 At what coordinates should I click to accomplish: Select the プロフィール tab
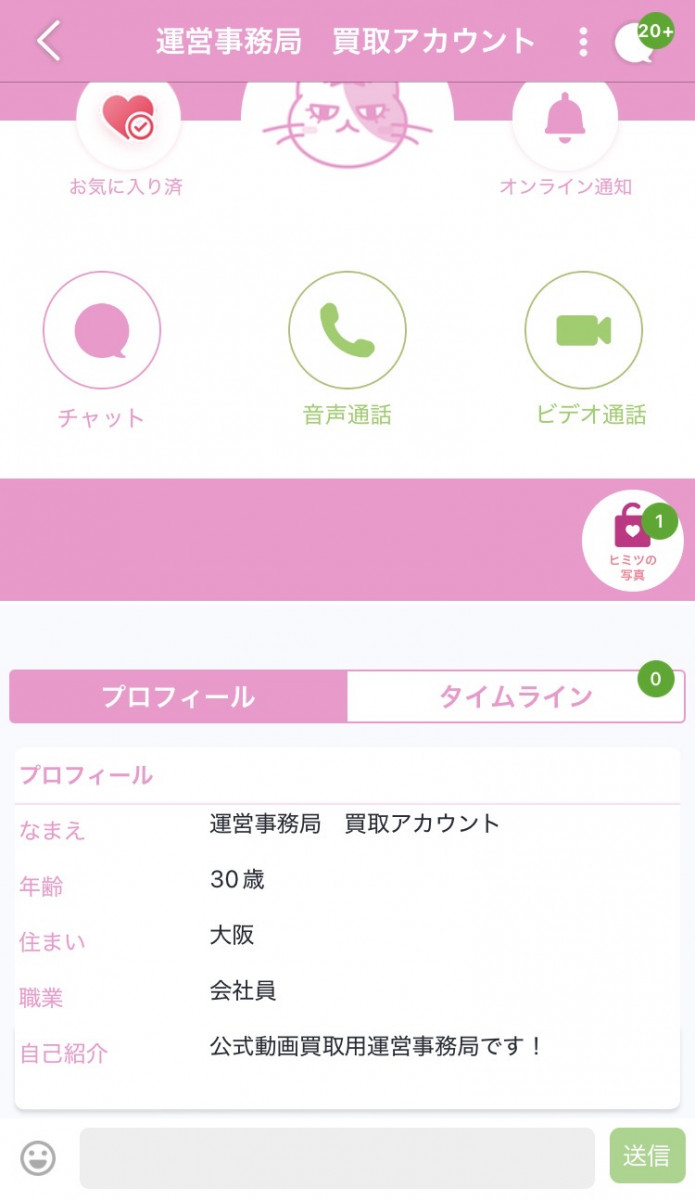(x=178, y=697)
